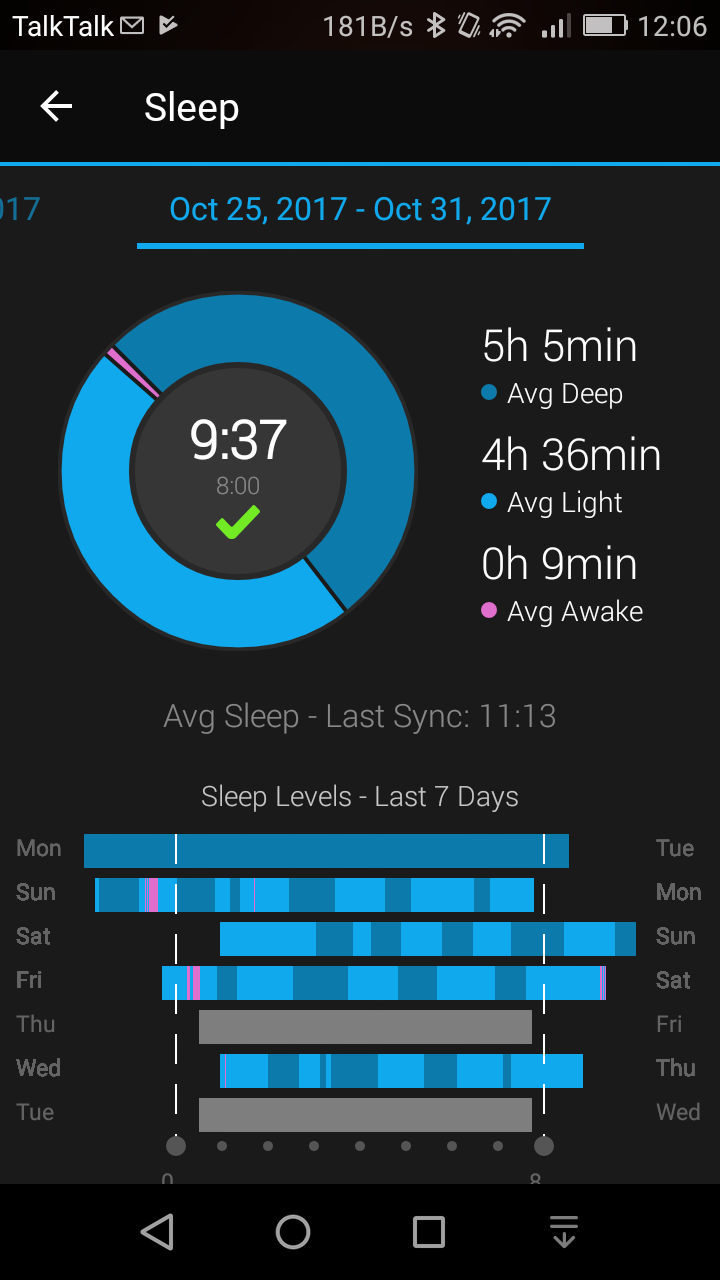Open the recent apps overview
Screen dimensions: 720x1280
pyautogui.click(x=429, y=1232)
